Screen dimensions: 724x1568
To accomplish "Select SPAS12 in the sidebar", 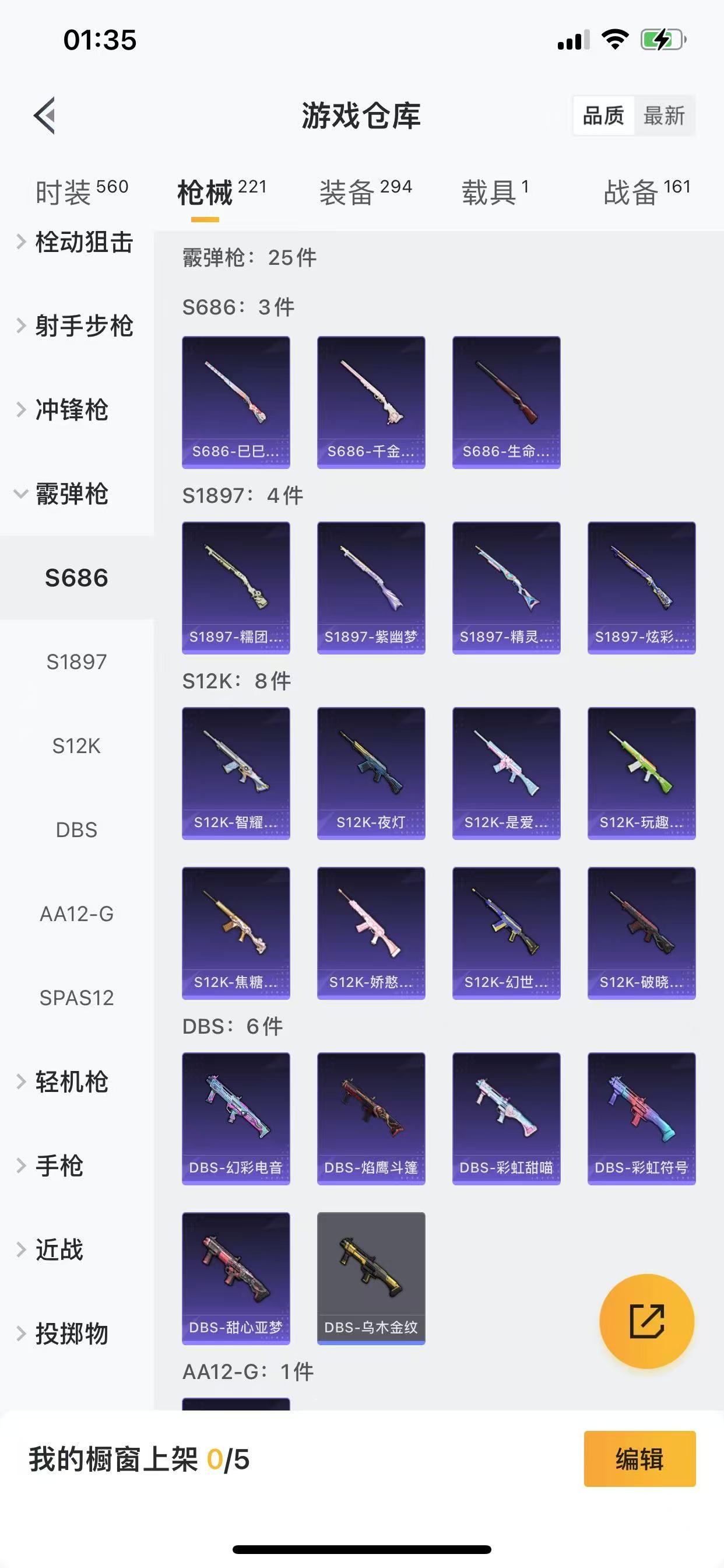I will click(77, 998).
